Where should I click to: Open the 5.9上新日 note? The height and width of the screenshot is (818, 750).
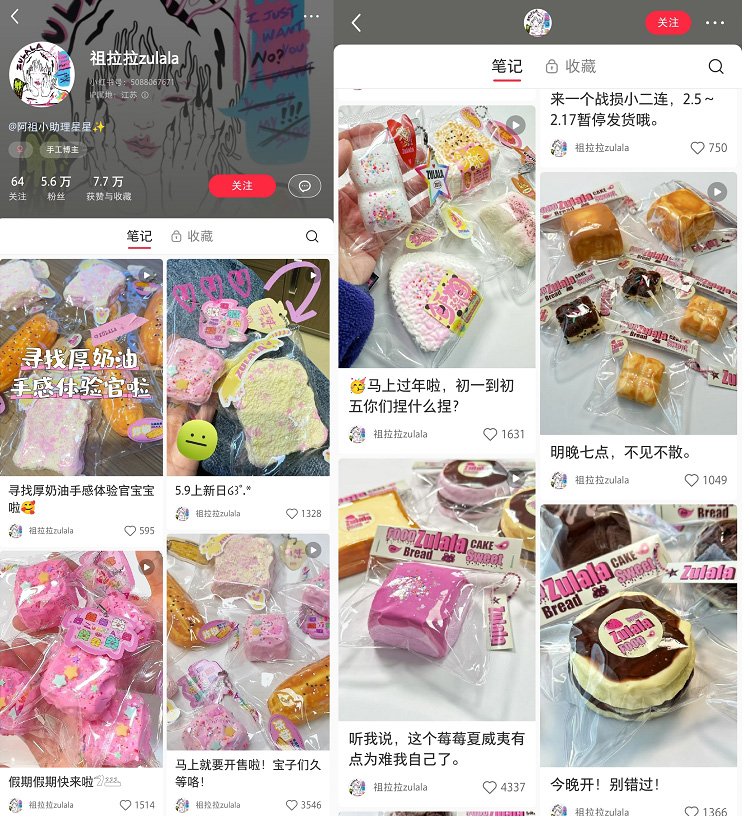(x=248, y=368)
